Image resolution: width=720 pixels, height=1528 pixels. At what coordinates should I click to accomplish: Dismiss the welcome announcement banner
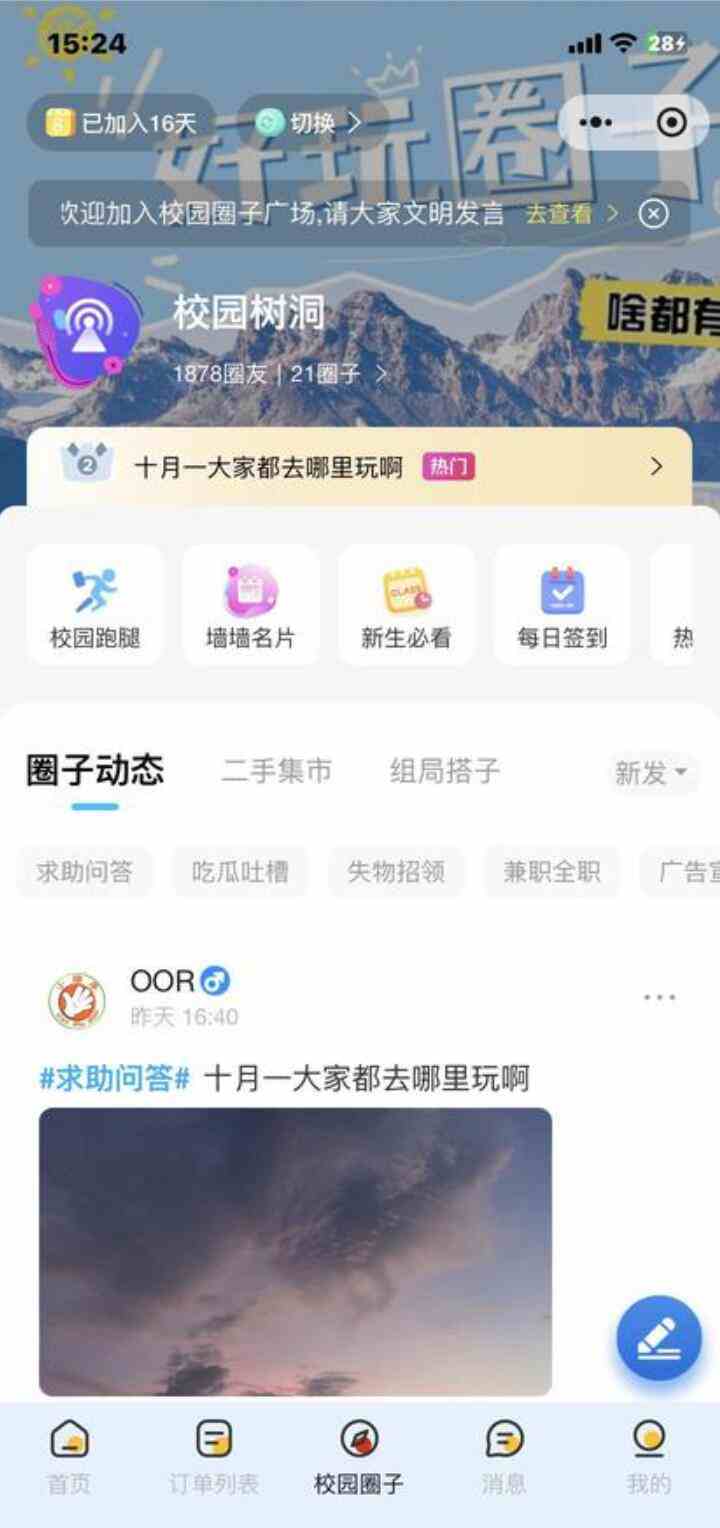point(653,214)
